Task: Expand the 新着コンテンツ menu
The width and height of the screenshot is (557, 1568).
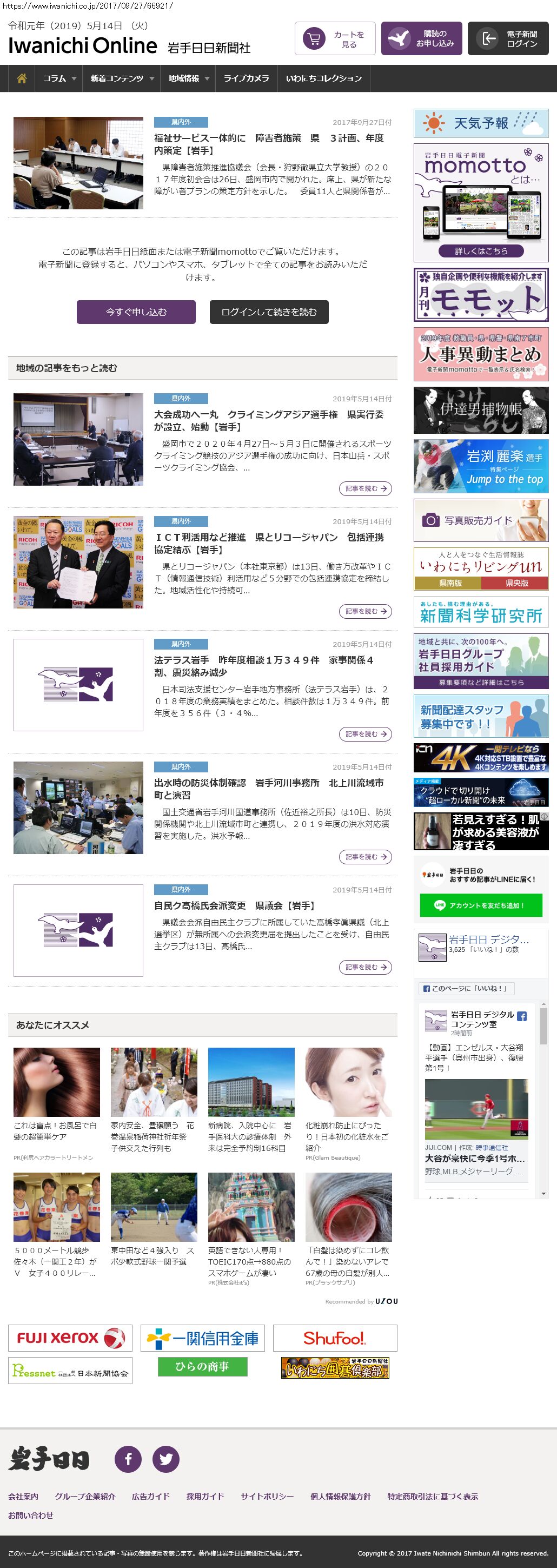Action: click(121, 78)
